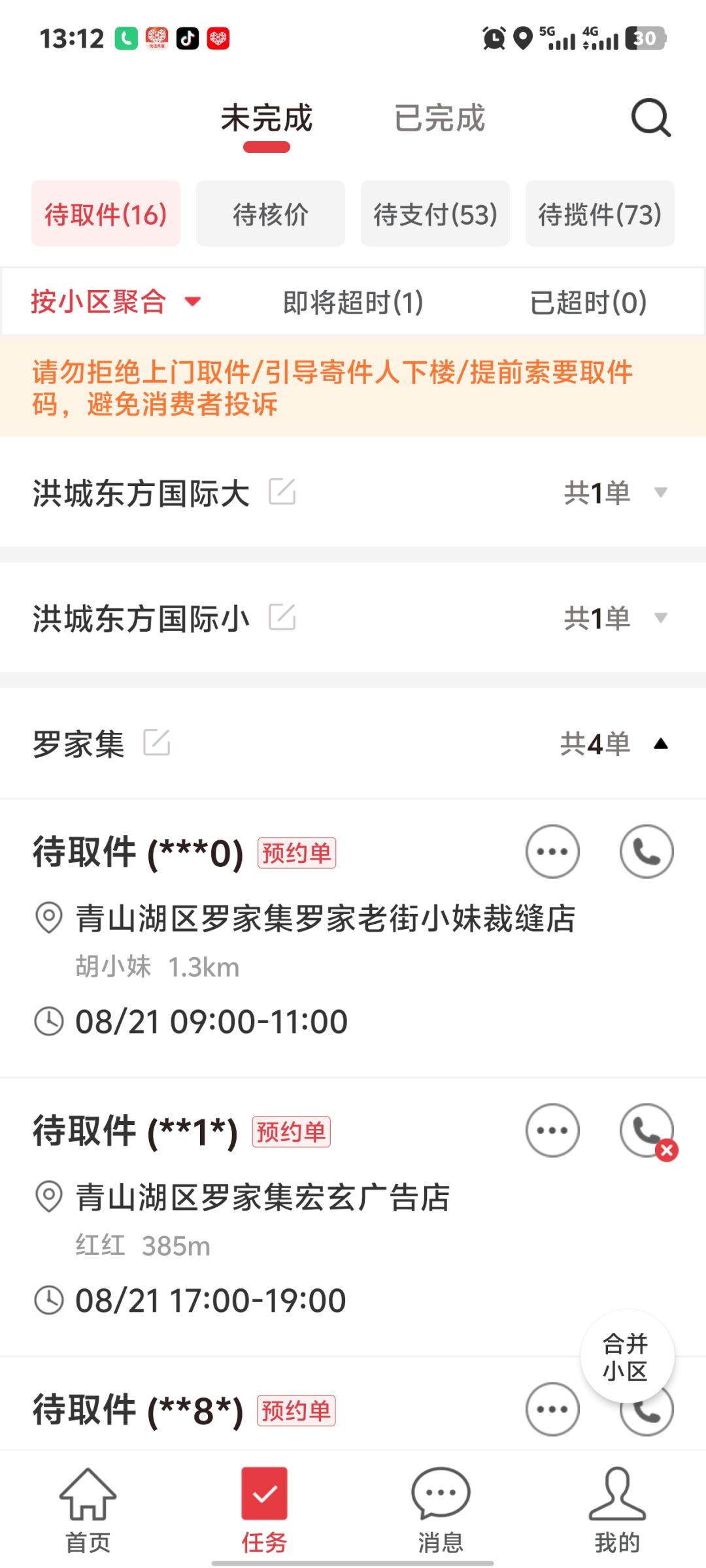Open more options for order (***0)
This screenshot has height=1568, width=706.
pos(553,851)
